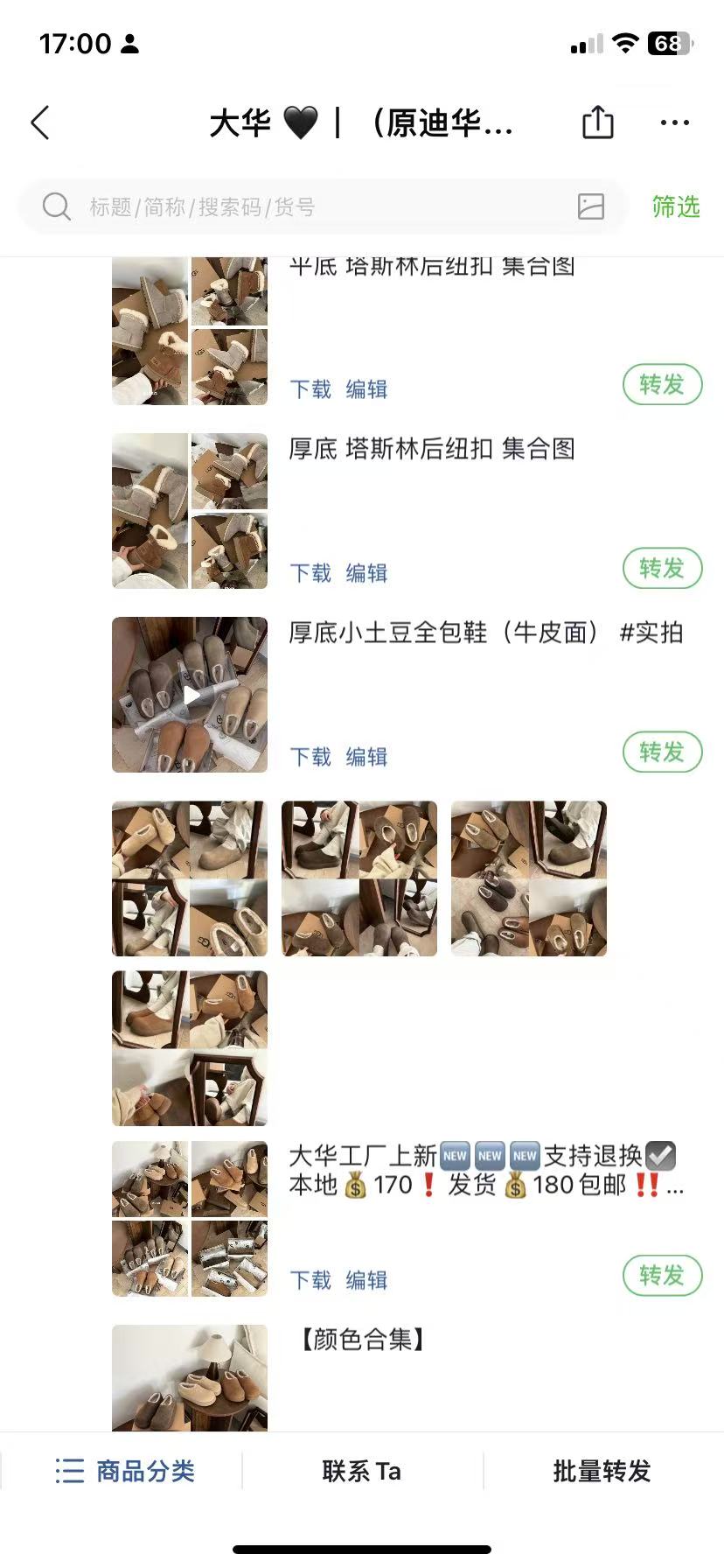Image resolution: width=724 pixels, height=1568 pixels.
Task: Open the three-dot overflow menu
Action: click(x=674, y=122)
